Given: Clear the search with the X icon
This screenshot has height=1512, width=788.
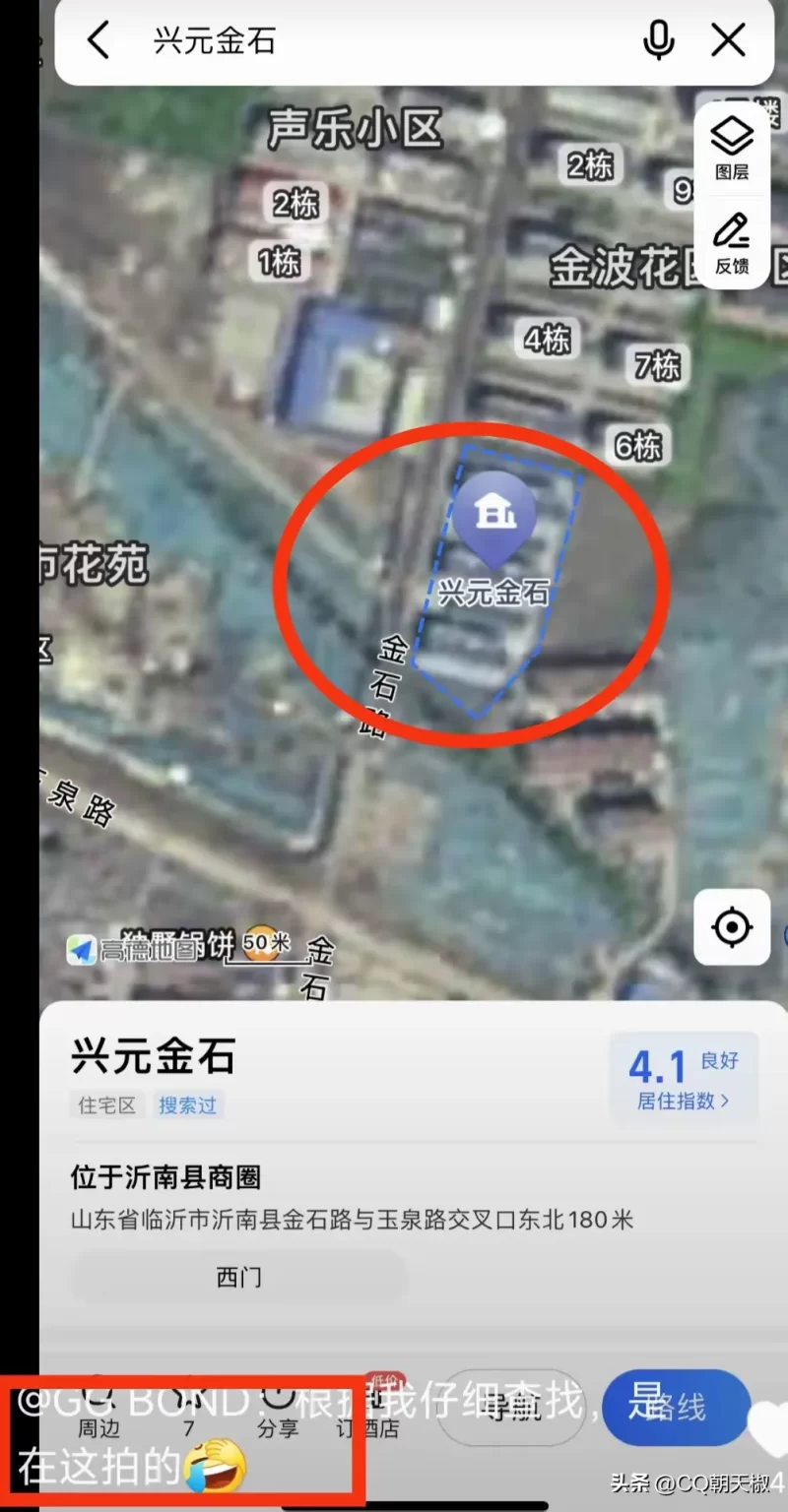Looking at the screenshot, I should click(729, 41).
